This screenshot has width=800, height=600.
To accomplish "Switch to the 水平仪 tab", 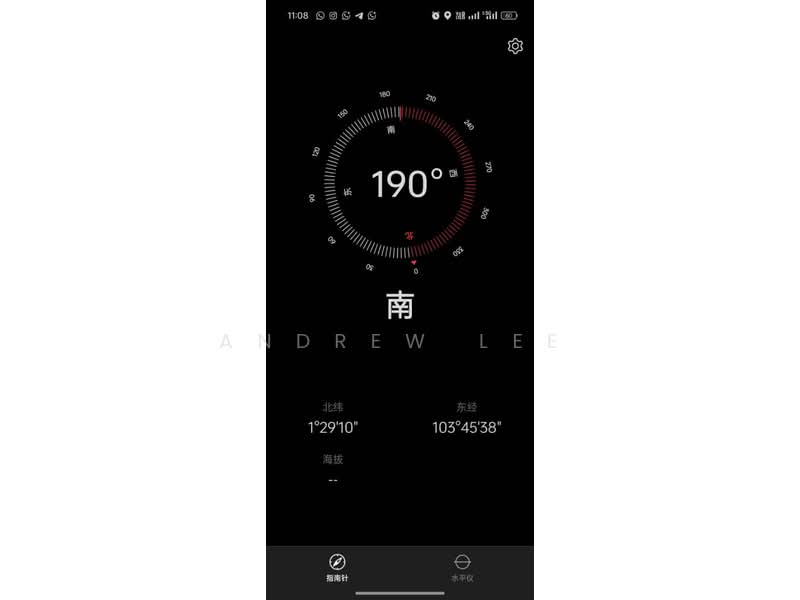I will click(x=462, y=567).
